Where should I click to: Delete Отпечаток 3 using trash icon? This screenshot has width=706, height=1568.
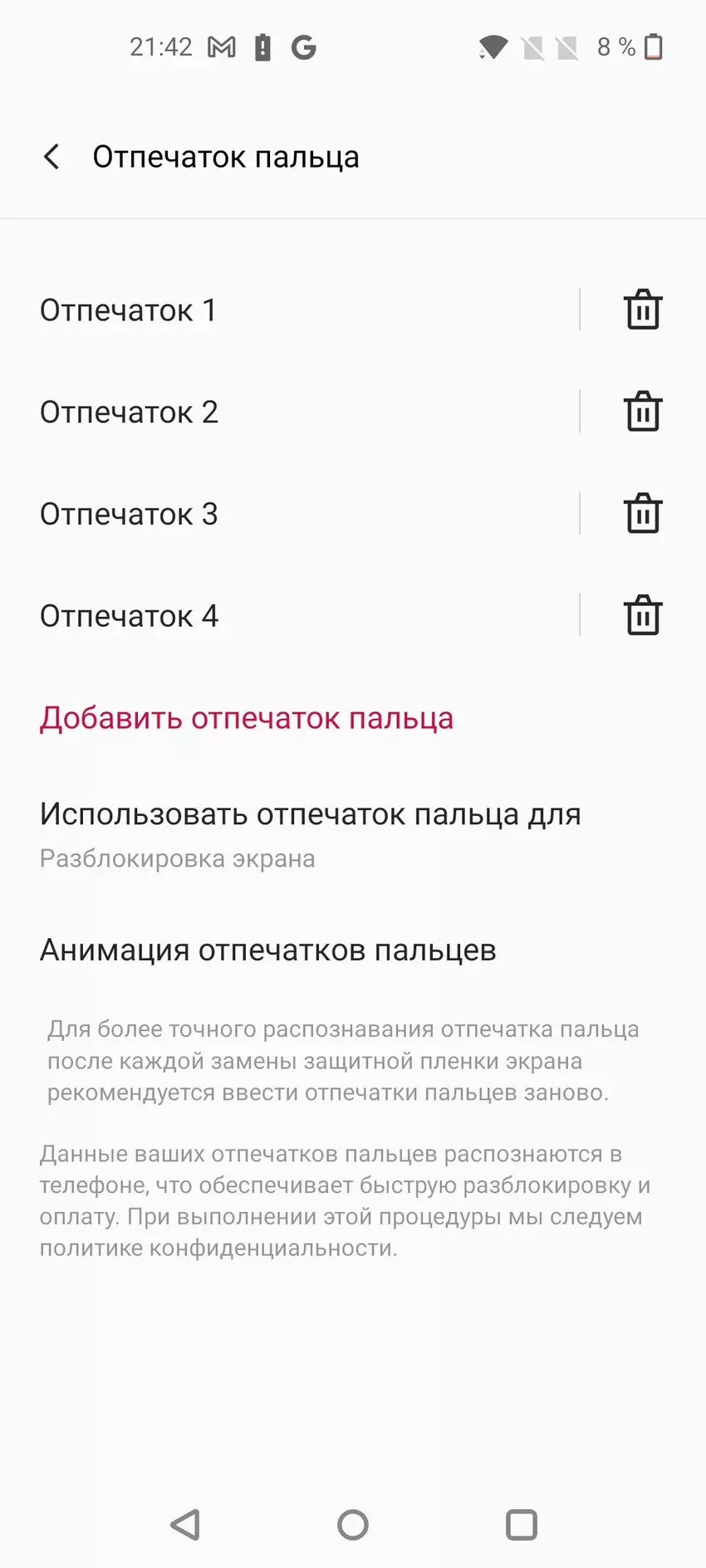pos(642,513)
